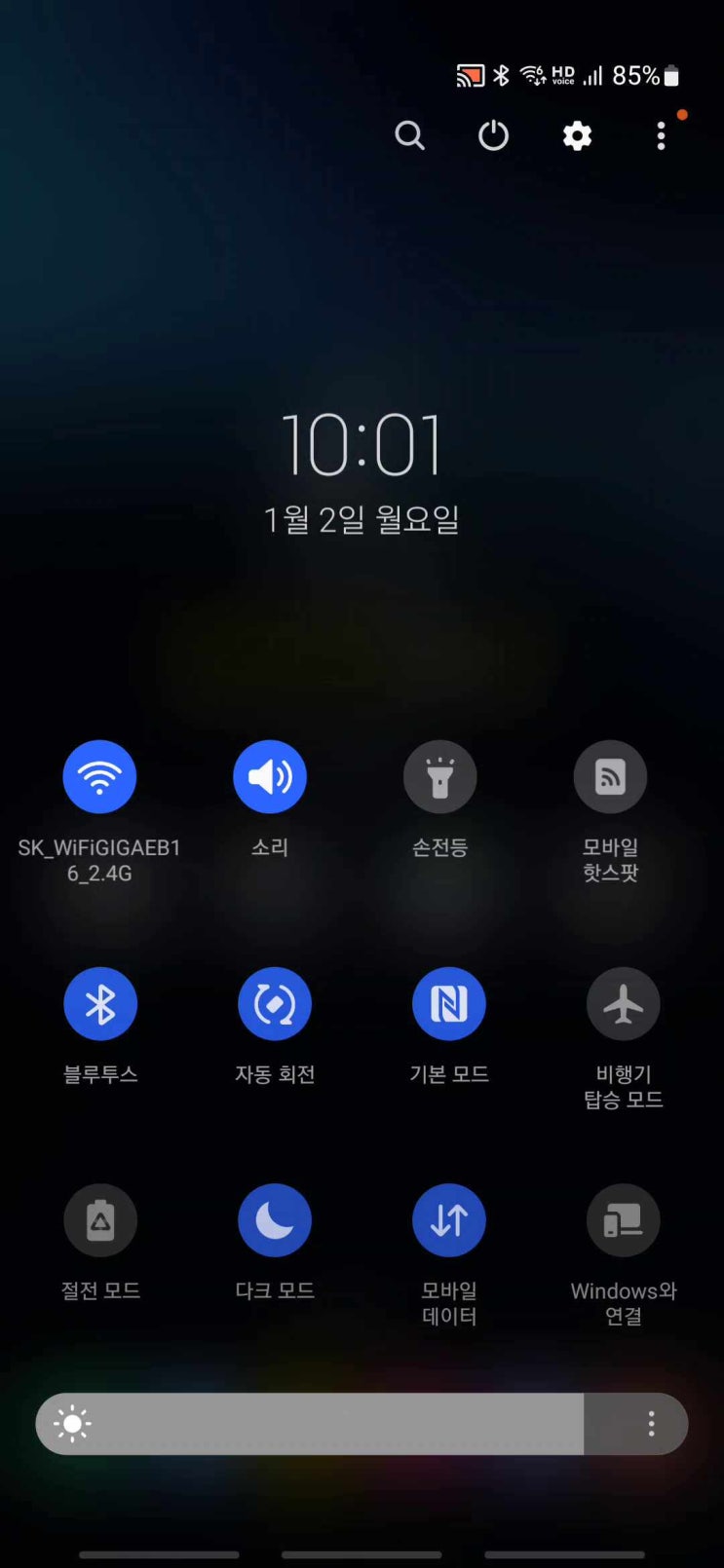Toggle the 소리 sound mode
Viewport: 724px width, 1568px height.
pos(270,777)
